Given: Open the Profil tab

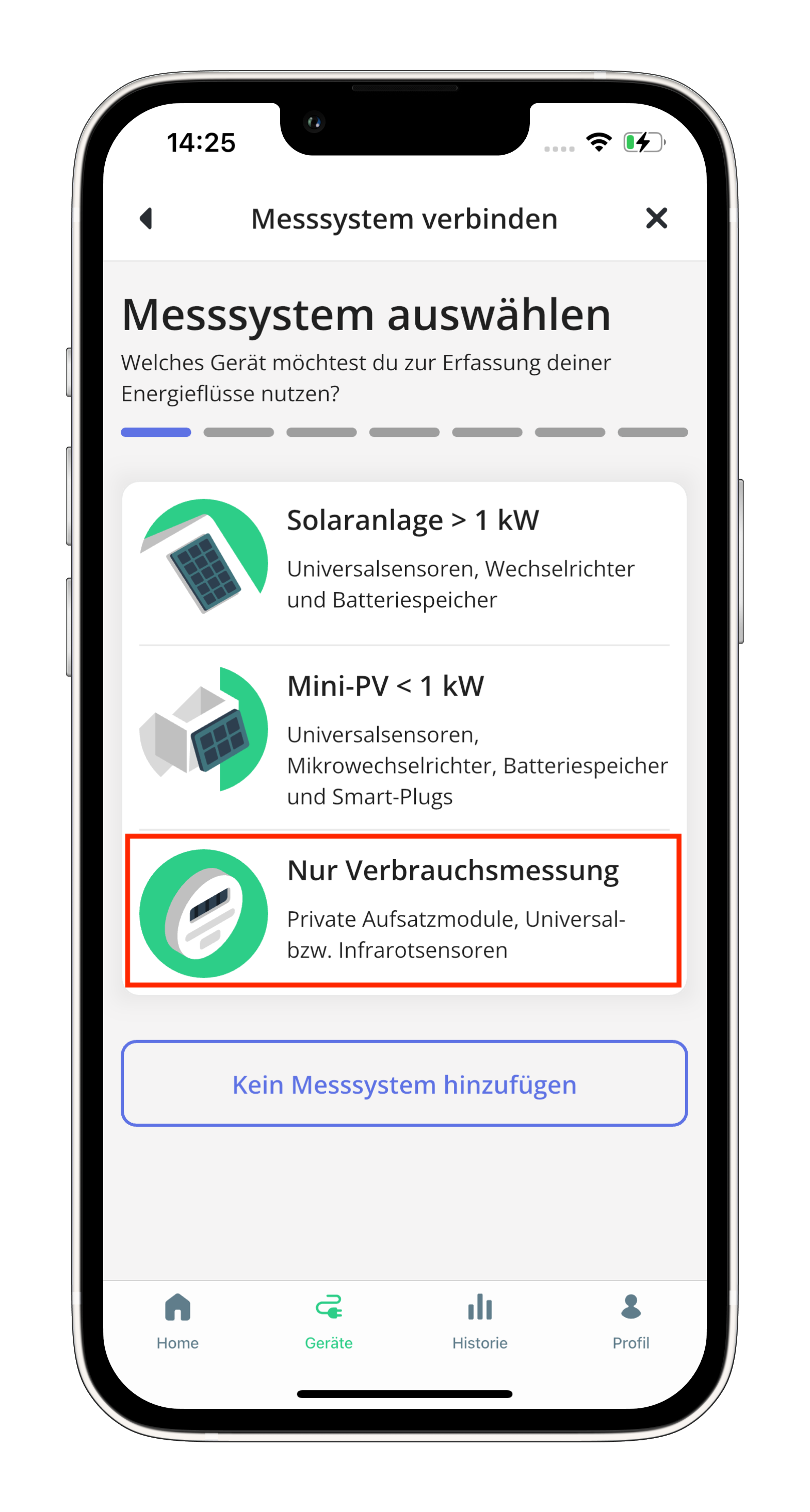Looking at the screenshot, I should [x=630, y=1321].
